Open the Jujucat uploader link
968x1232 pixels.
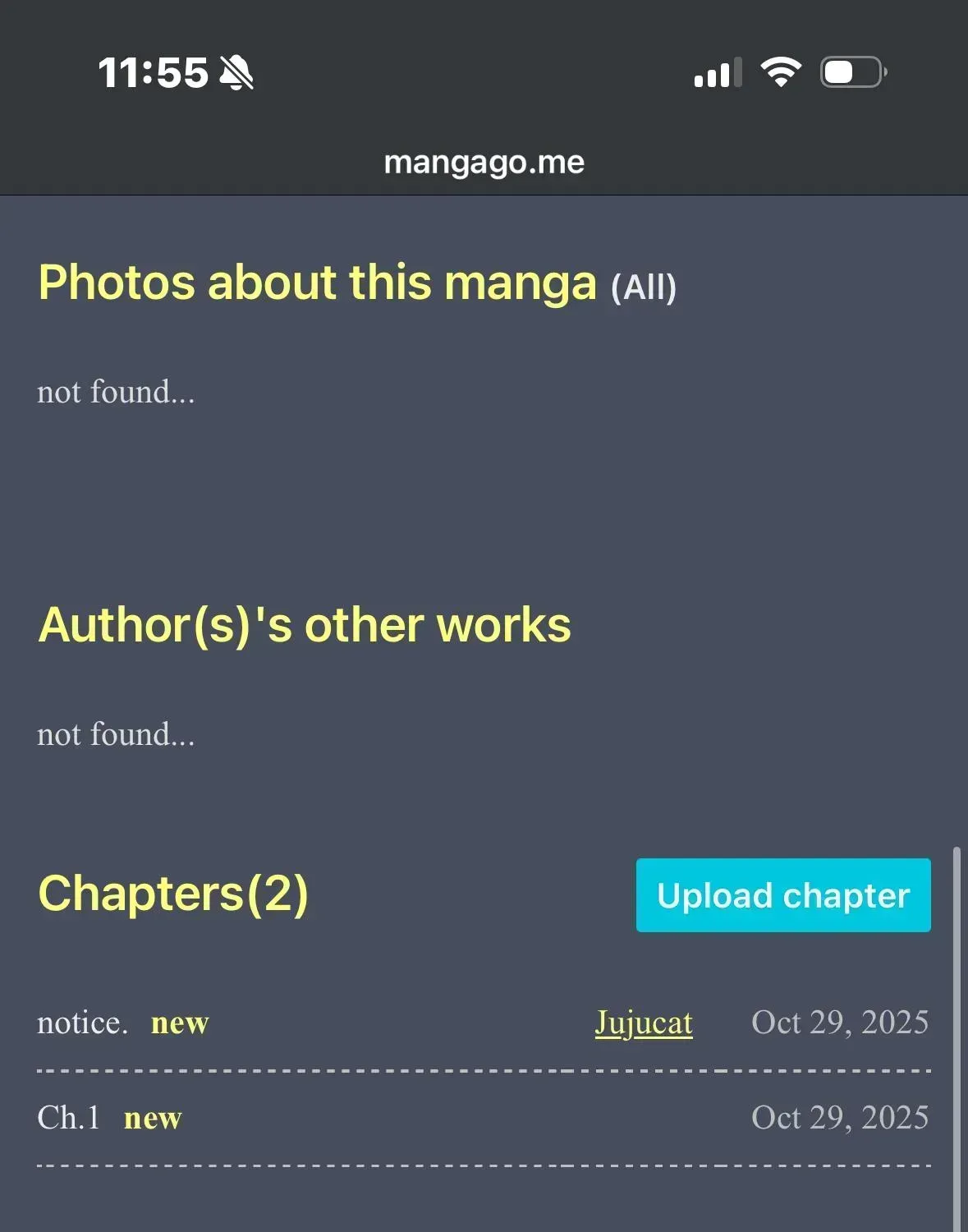point(643,1023)
